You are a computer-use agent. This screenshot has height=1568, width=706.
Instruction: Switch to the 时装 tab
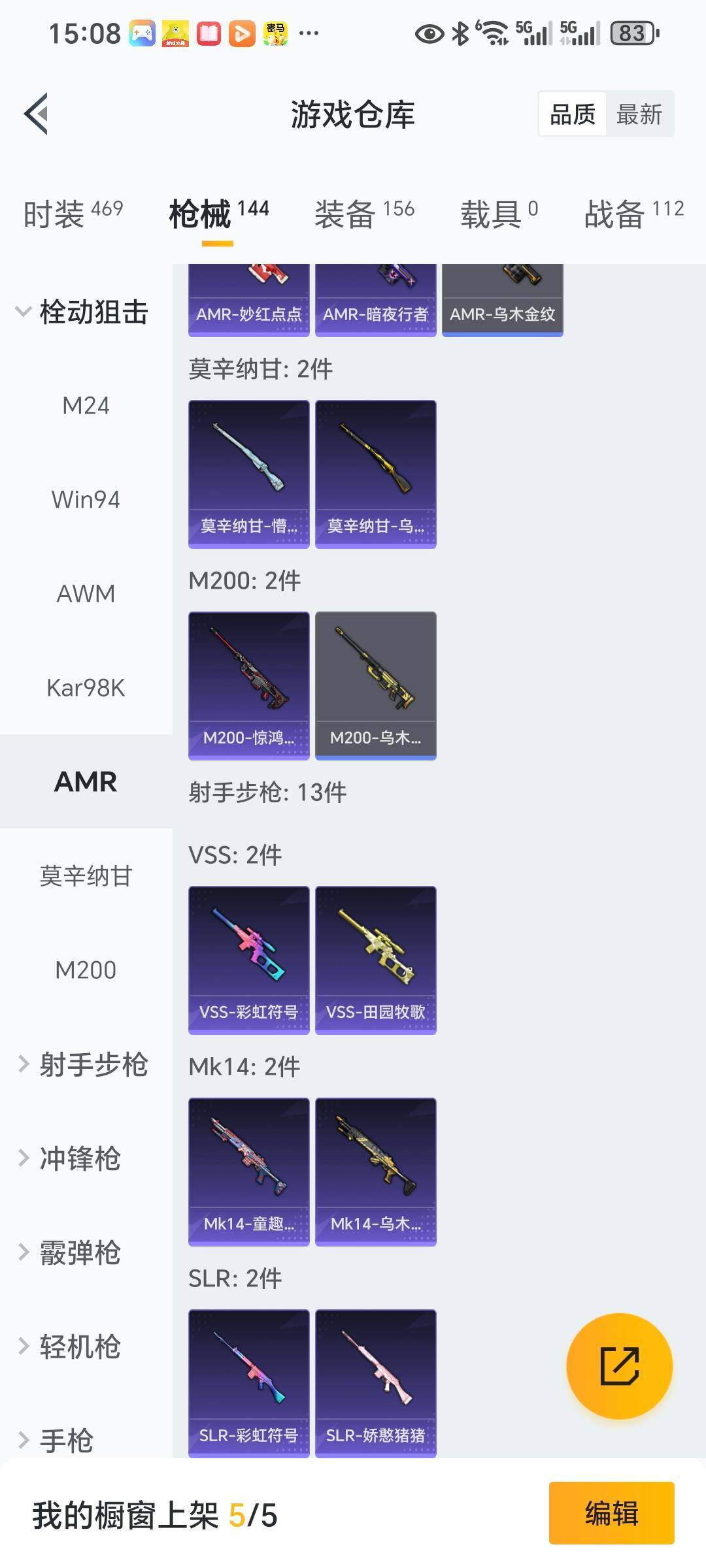[x=73, y=214]
